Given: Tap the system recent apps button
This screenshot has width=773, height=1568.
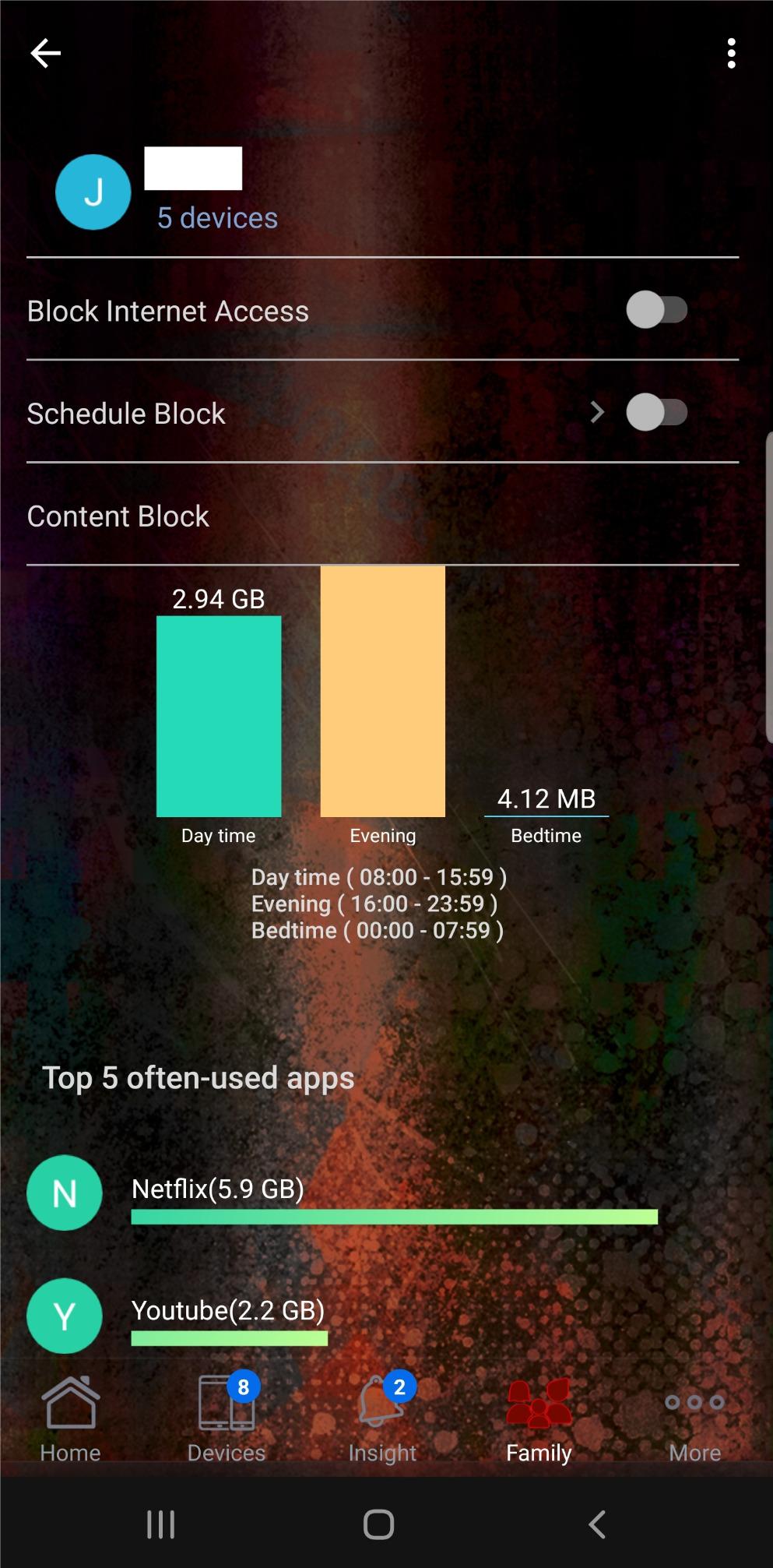Looking at the screenshot, I should coord(161,1524).
